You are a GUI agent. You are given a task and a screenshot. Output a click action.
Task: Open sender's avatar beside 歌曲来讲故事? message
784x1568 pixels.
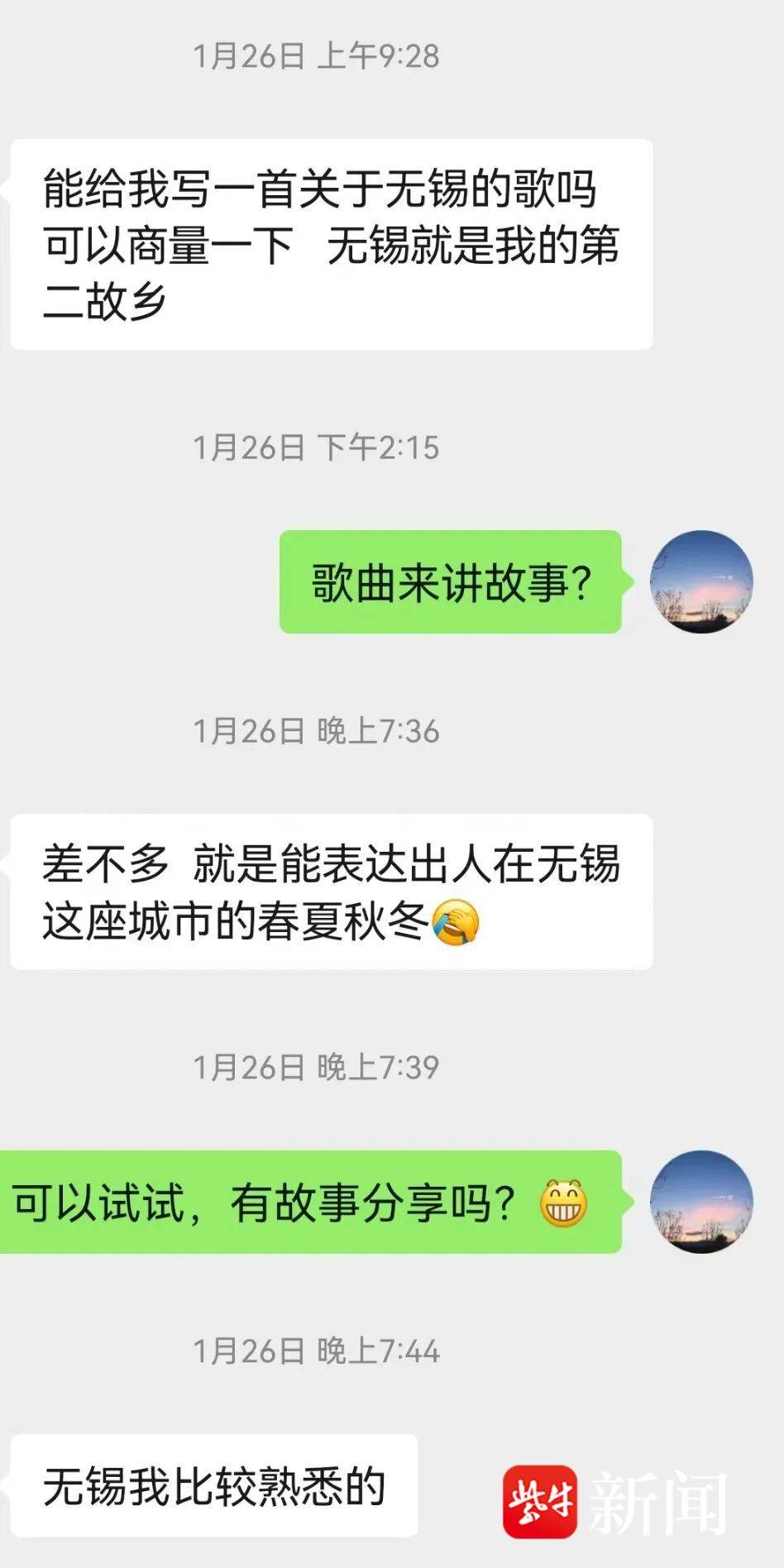[x=701, y=582]
